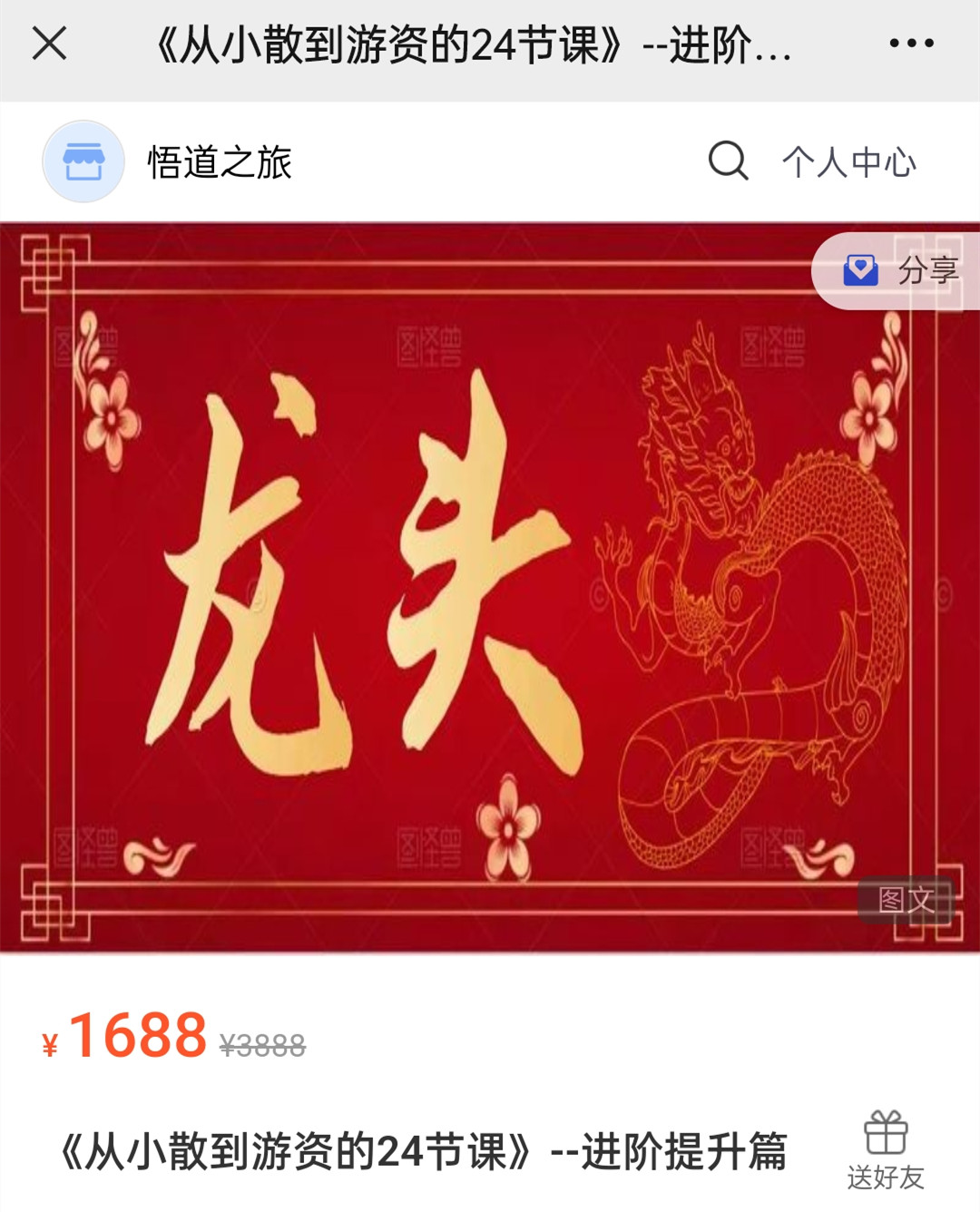
Task: Open the 图文 details tag
Action: pyautogui.click(x=905, y=899)
